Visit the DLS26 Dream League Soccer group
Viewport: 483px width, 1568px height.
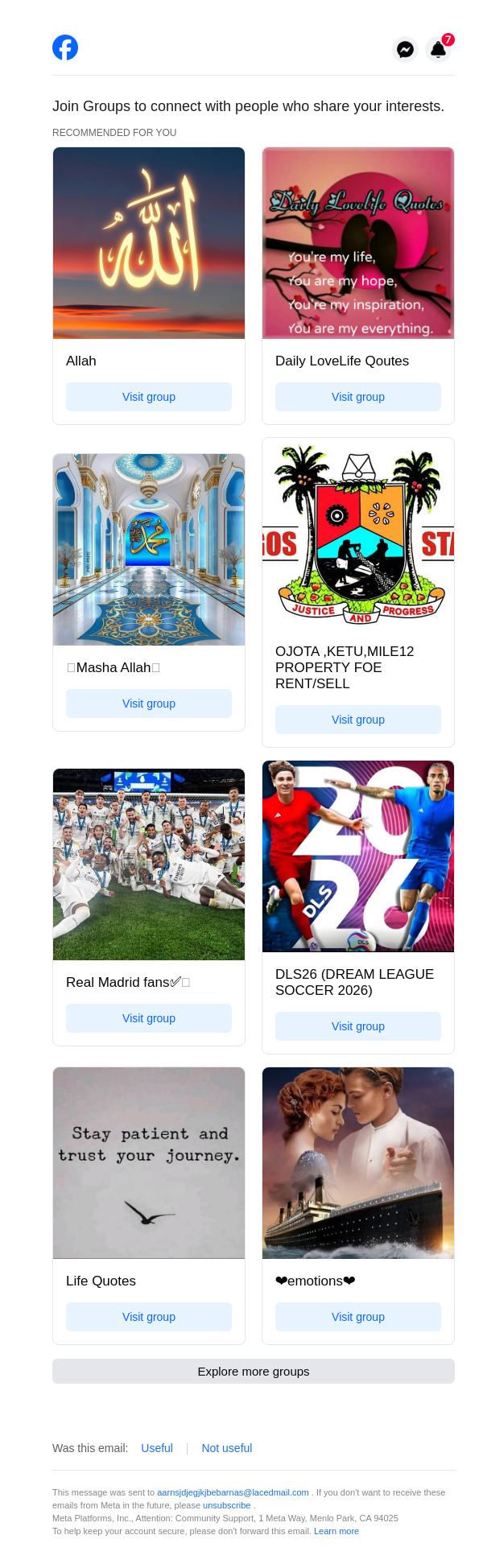coord(358,1026)
